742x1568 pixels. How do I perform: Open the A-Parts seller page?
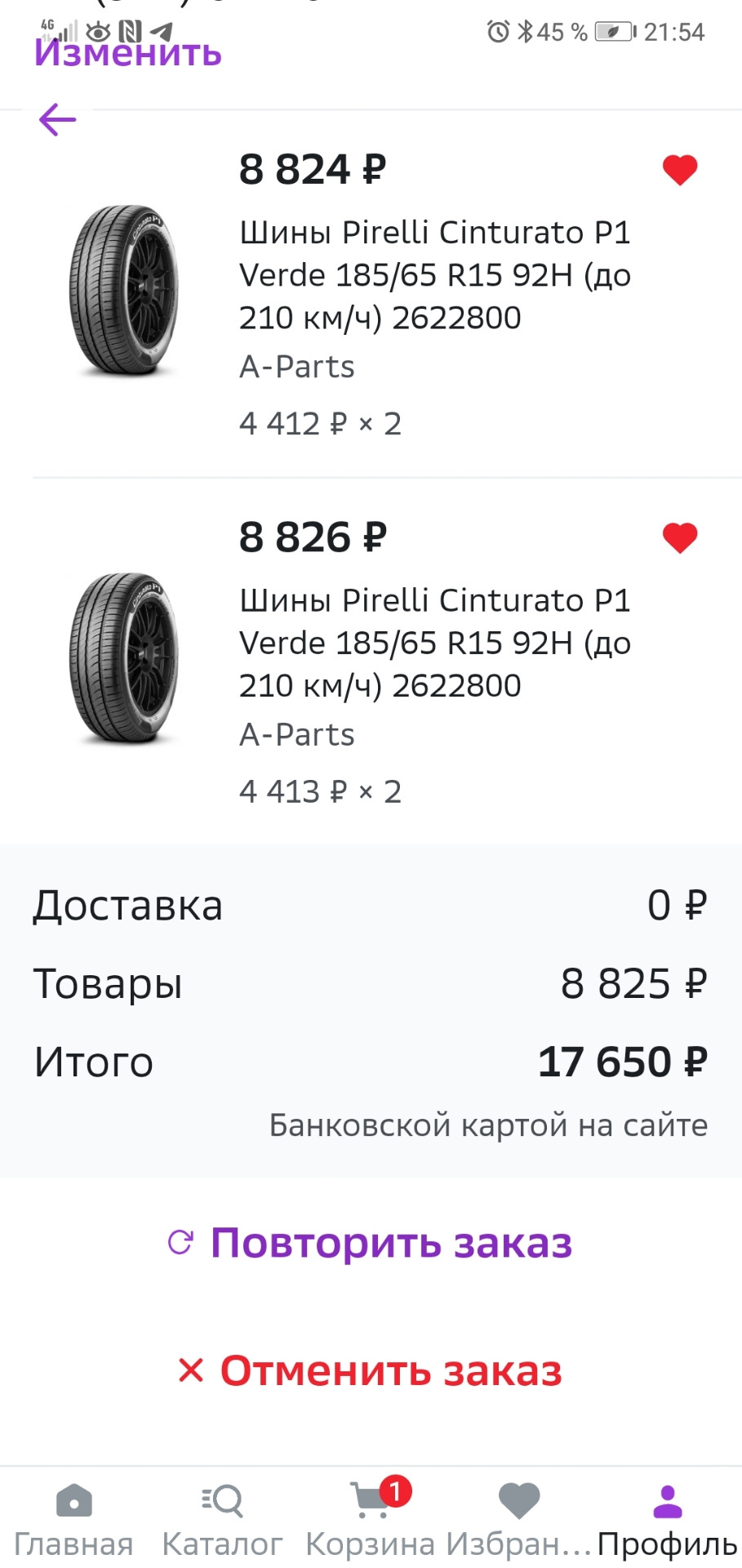coord(296,367)
